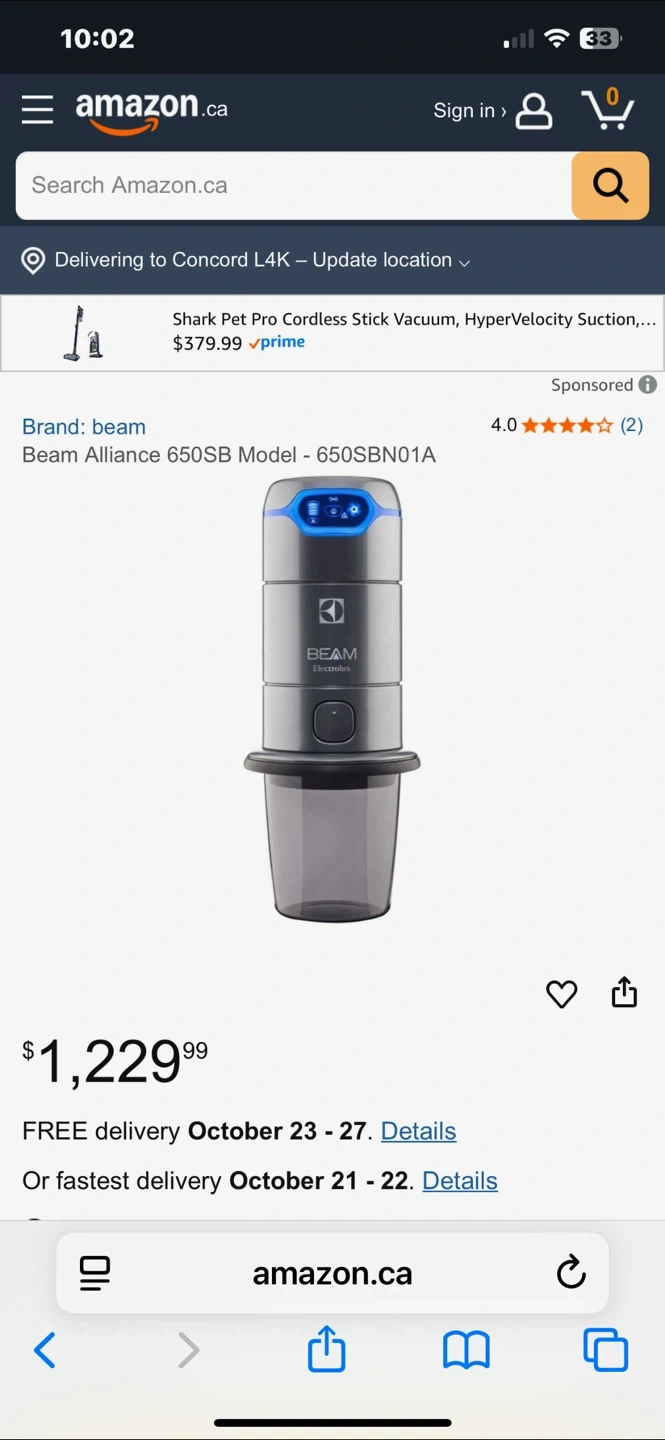View the 4.0 star customer ratings
This screenshot has height=1440, width=665.
click(x=566, y=425)
